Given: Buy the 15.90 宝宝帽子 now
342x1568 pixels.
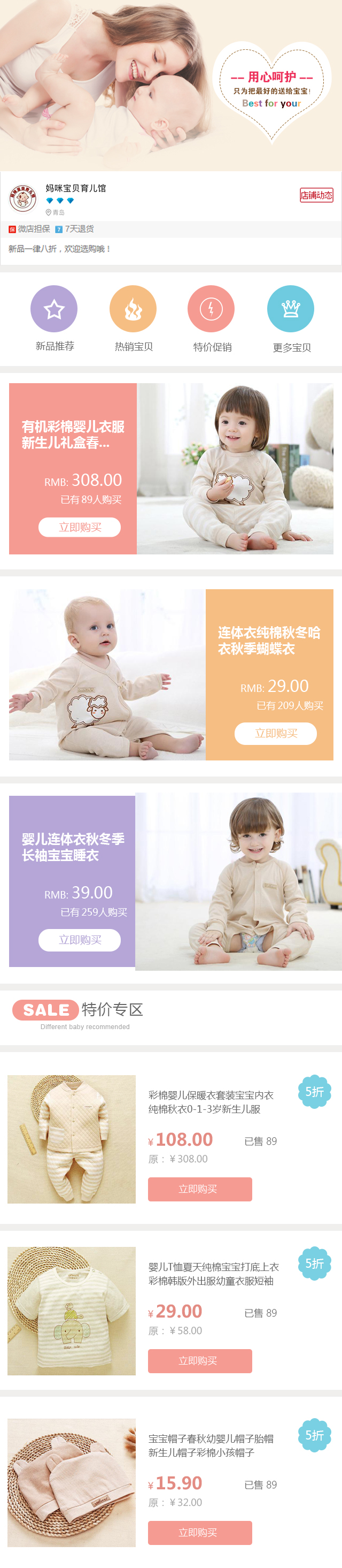Looking at the screenshot, I should 200,1532.
